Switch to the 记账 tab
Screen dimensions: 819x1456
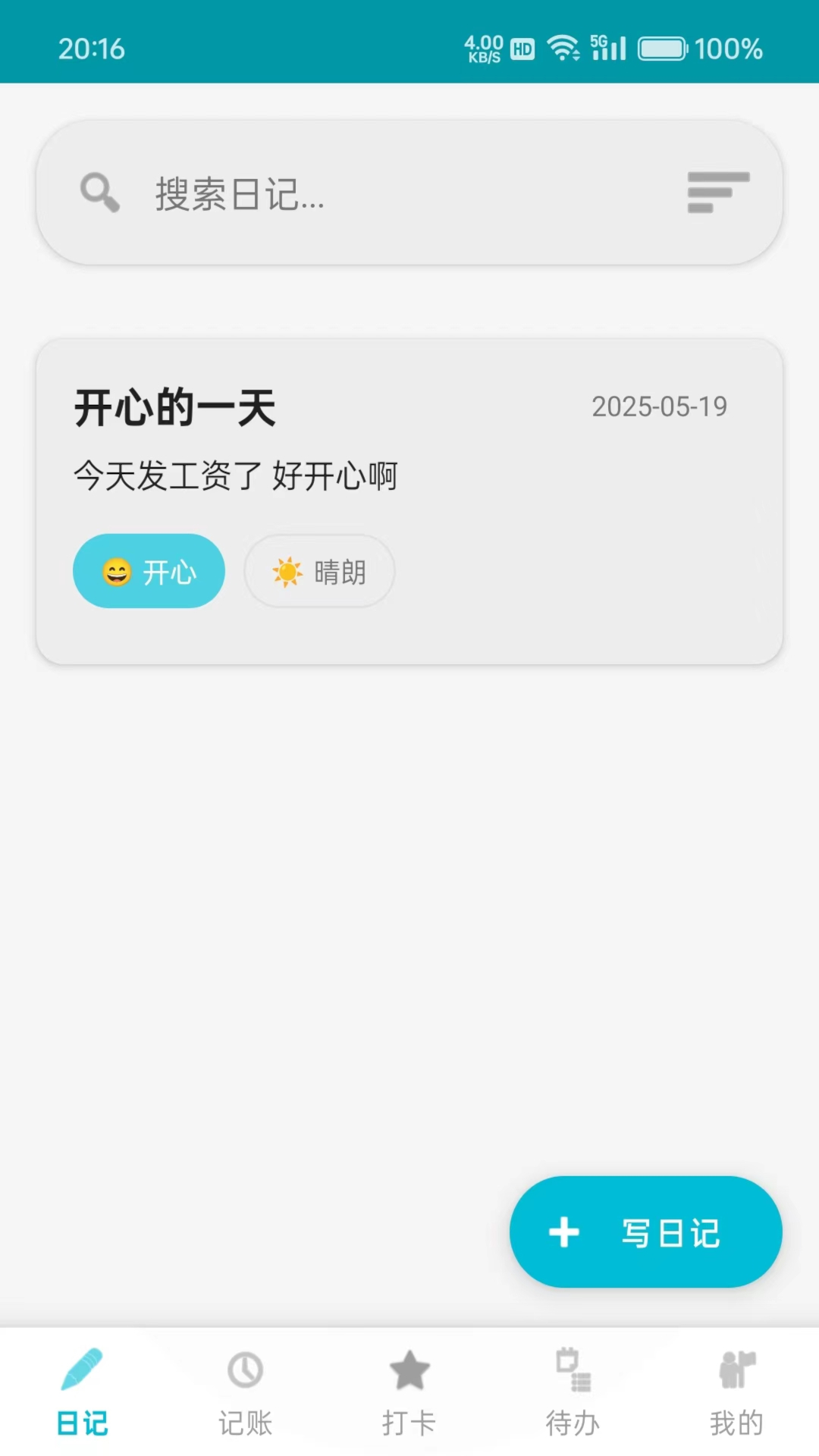(x=245, y=1395)
